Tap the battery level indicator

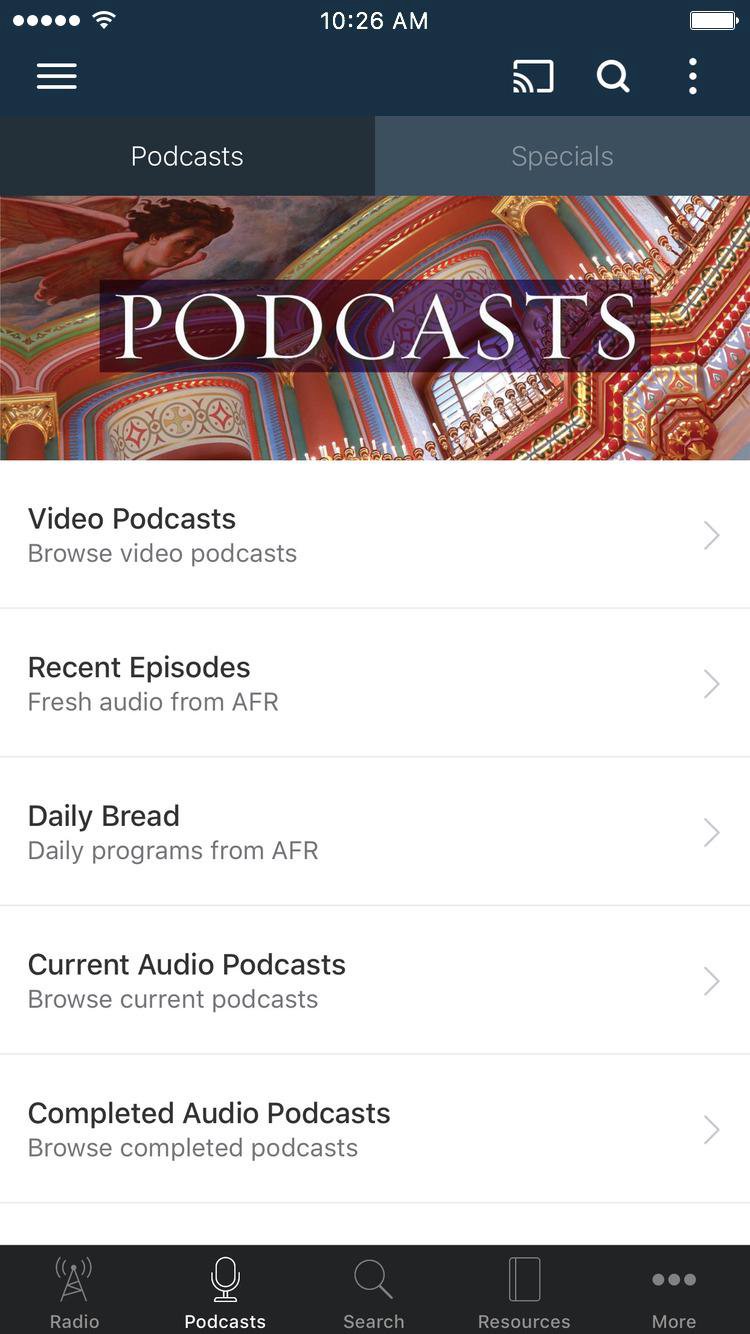(x=714, y=18)
